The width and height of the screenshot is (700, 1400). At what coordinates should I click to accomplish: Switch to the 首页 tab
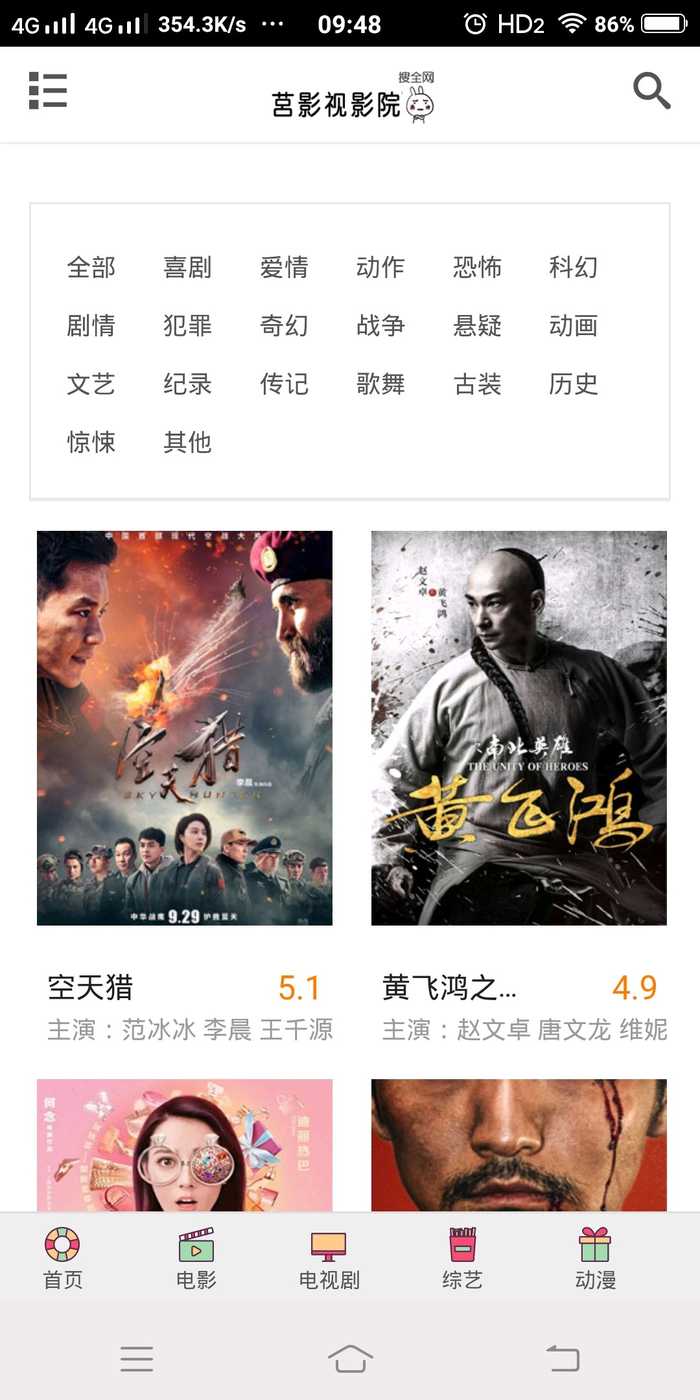pos(62,1258)
